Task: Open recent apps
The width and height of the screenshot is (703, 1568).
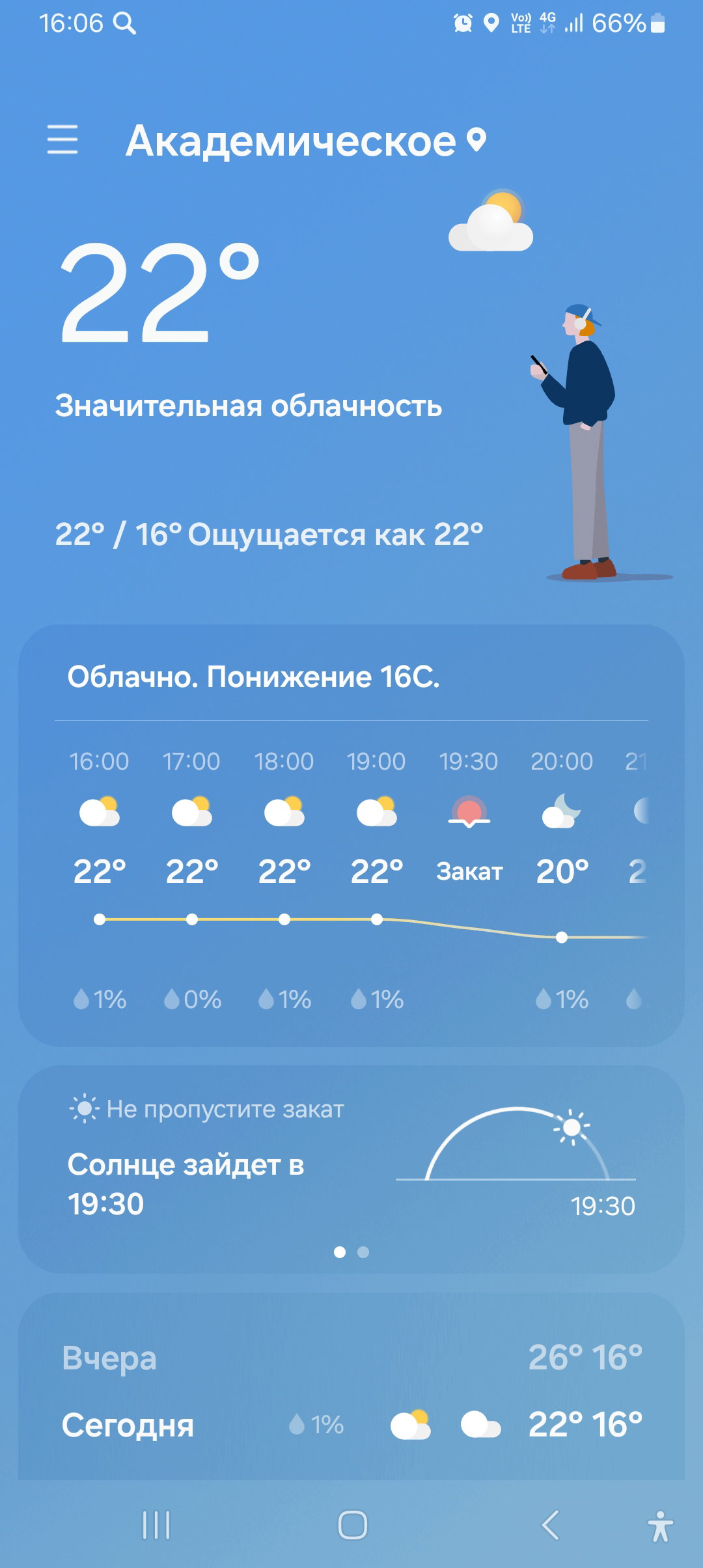Action: point(156,1525)
